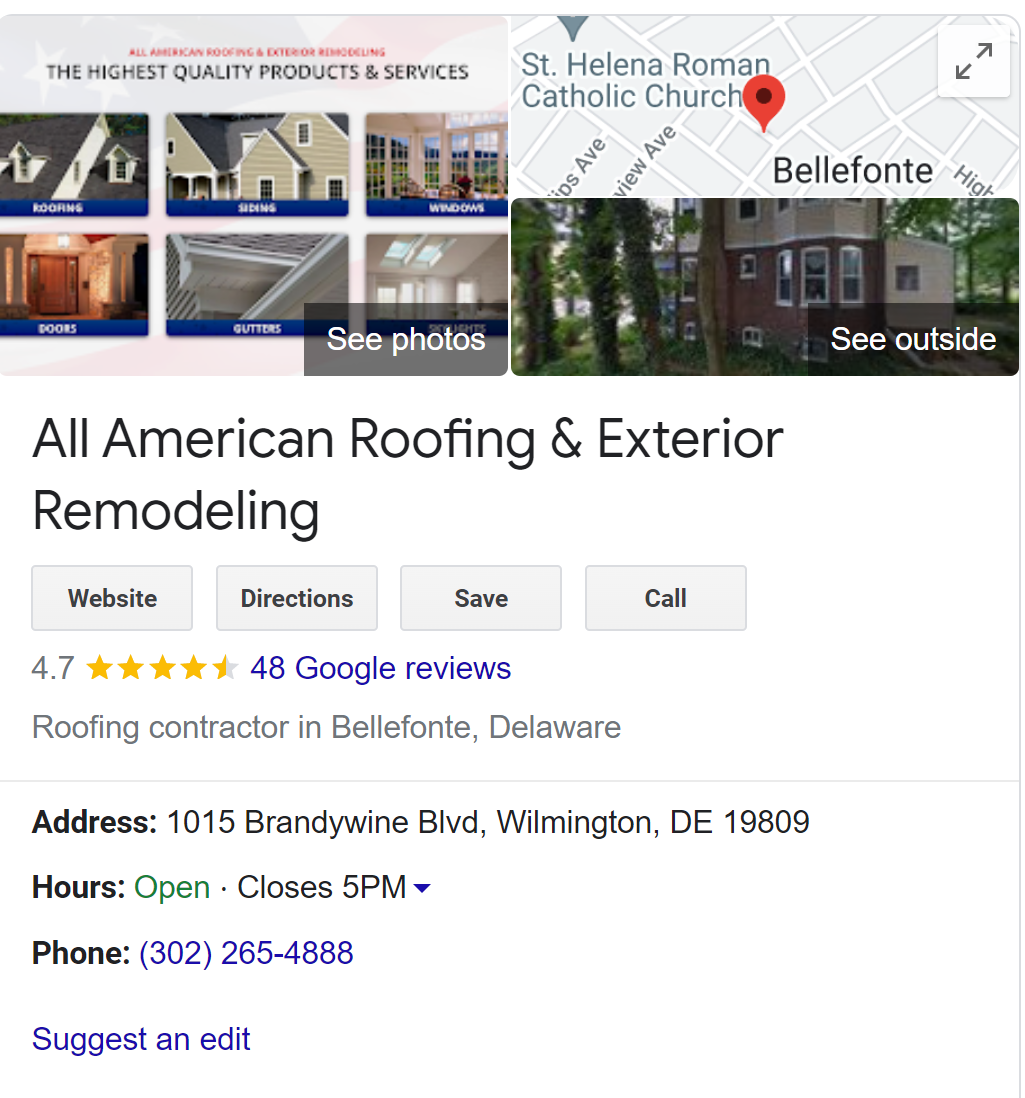Screen dimensions: 1025x1098
Task: Call All American Roofing
Action: [665, 598]
